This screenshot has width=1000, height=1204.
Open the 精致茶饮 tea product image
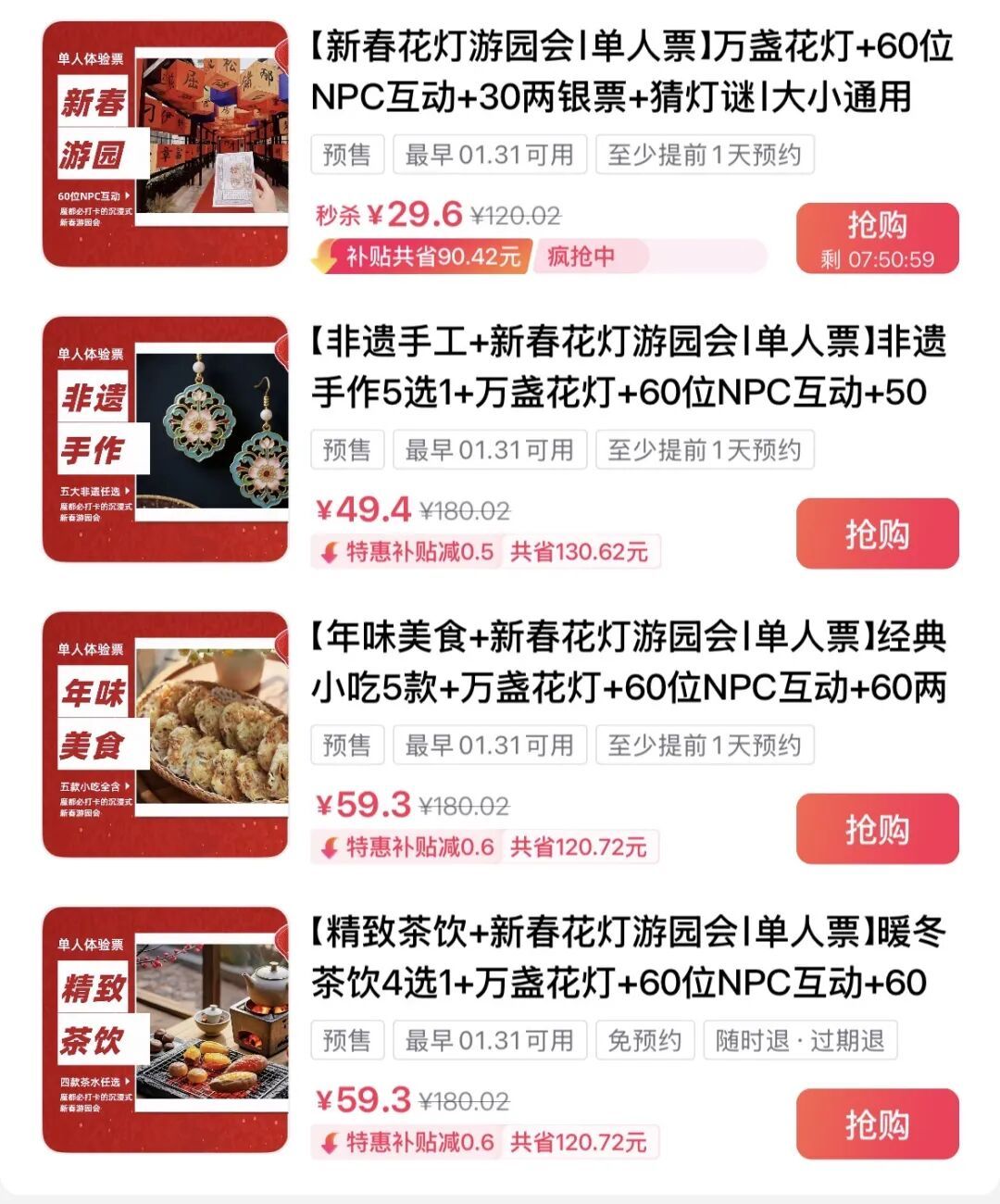(166, 1030)
